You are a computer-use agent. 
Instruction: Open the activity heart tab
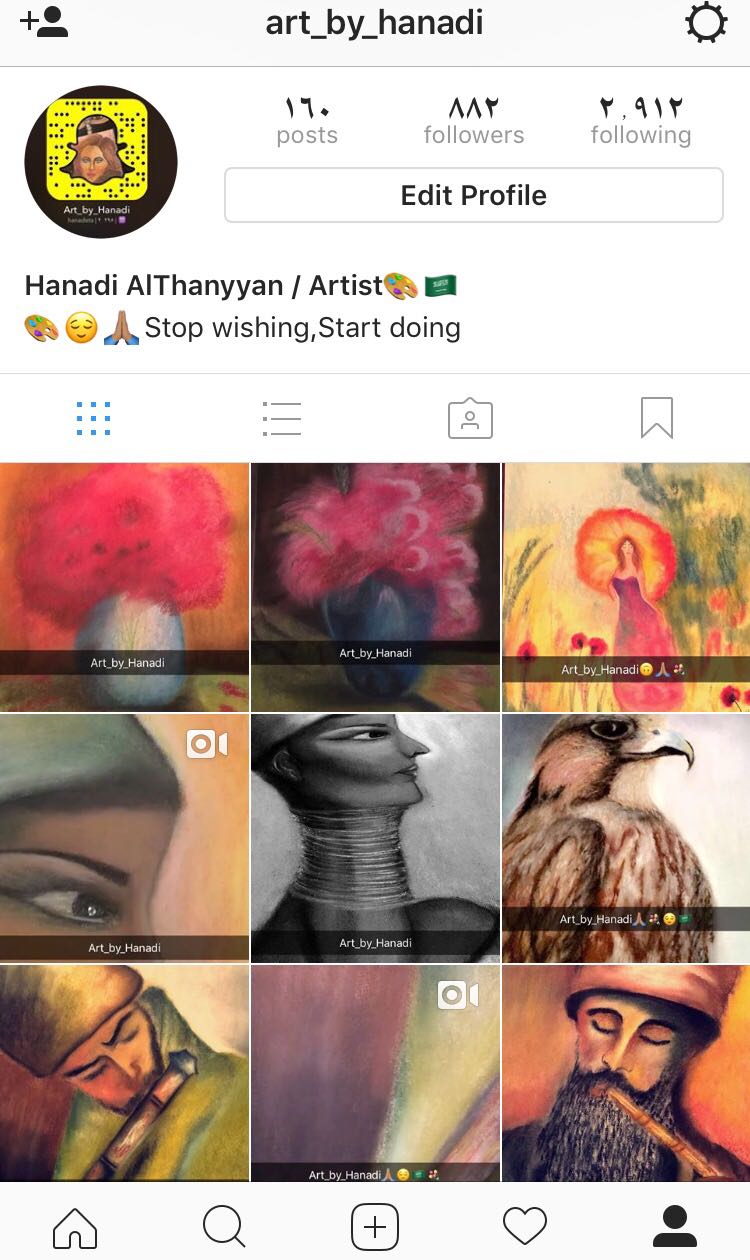(x=524, y=1226)
